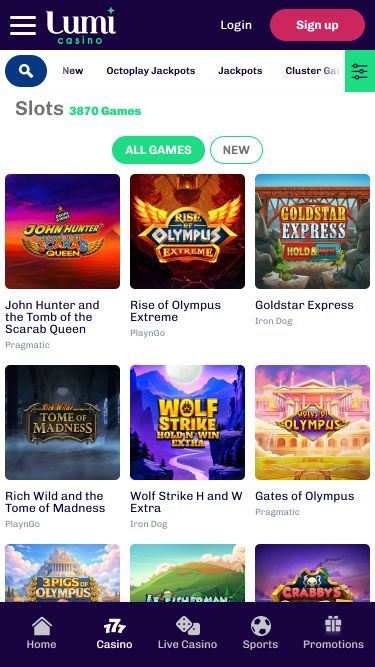Tap the Login link
The height and width of the screenshot is (667, 375).
point(236,25)
